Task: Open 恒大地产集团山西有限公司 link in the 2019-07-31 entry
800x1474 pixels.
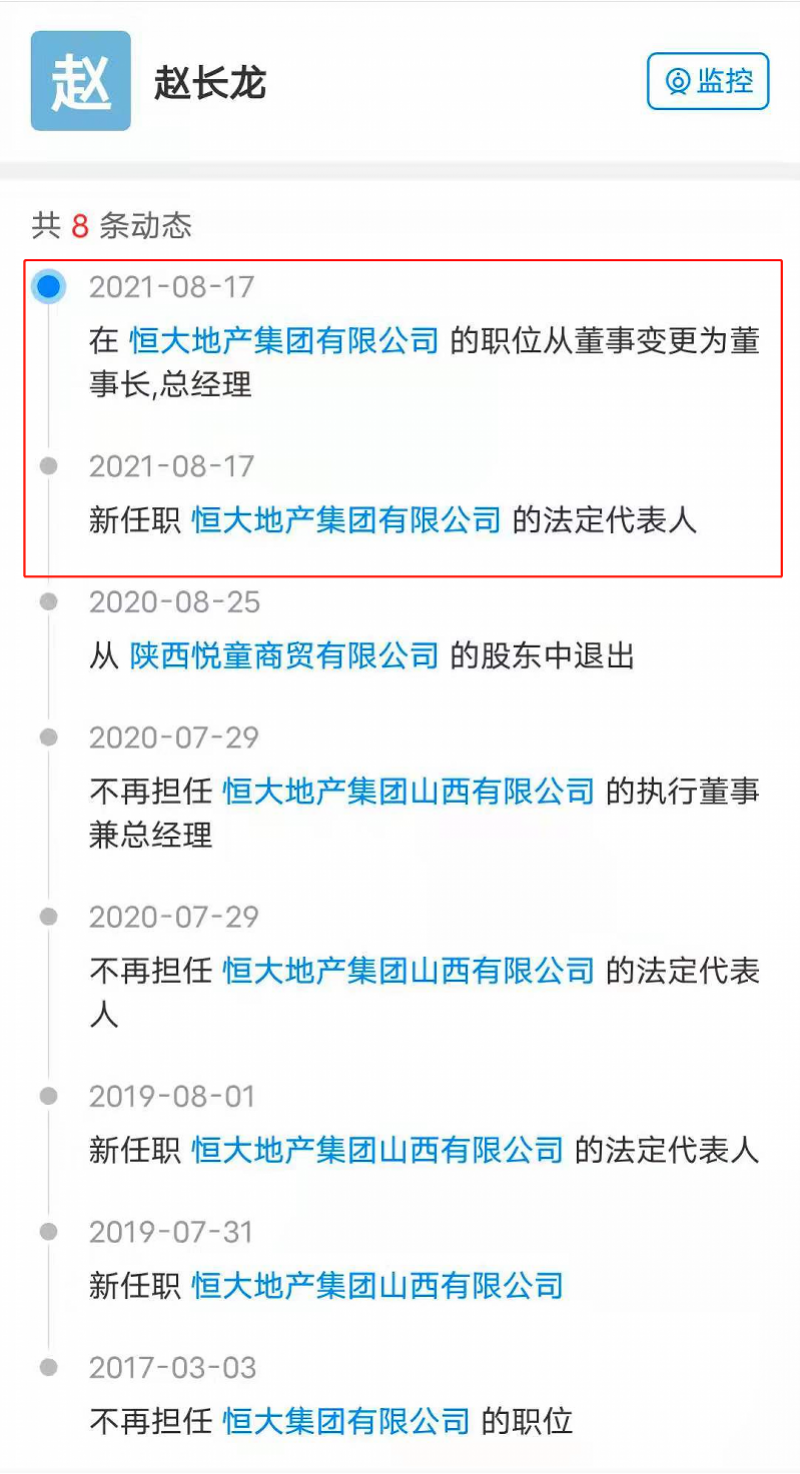Action: click(x=377, y=1285)
